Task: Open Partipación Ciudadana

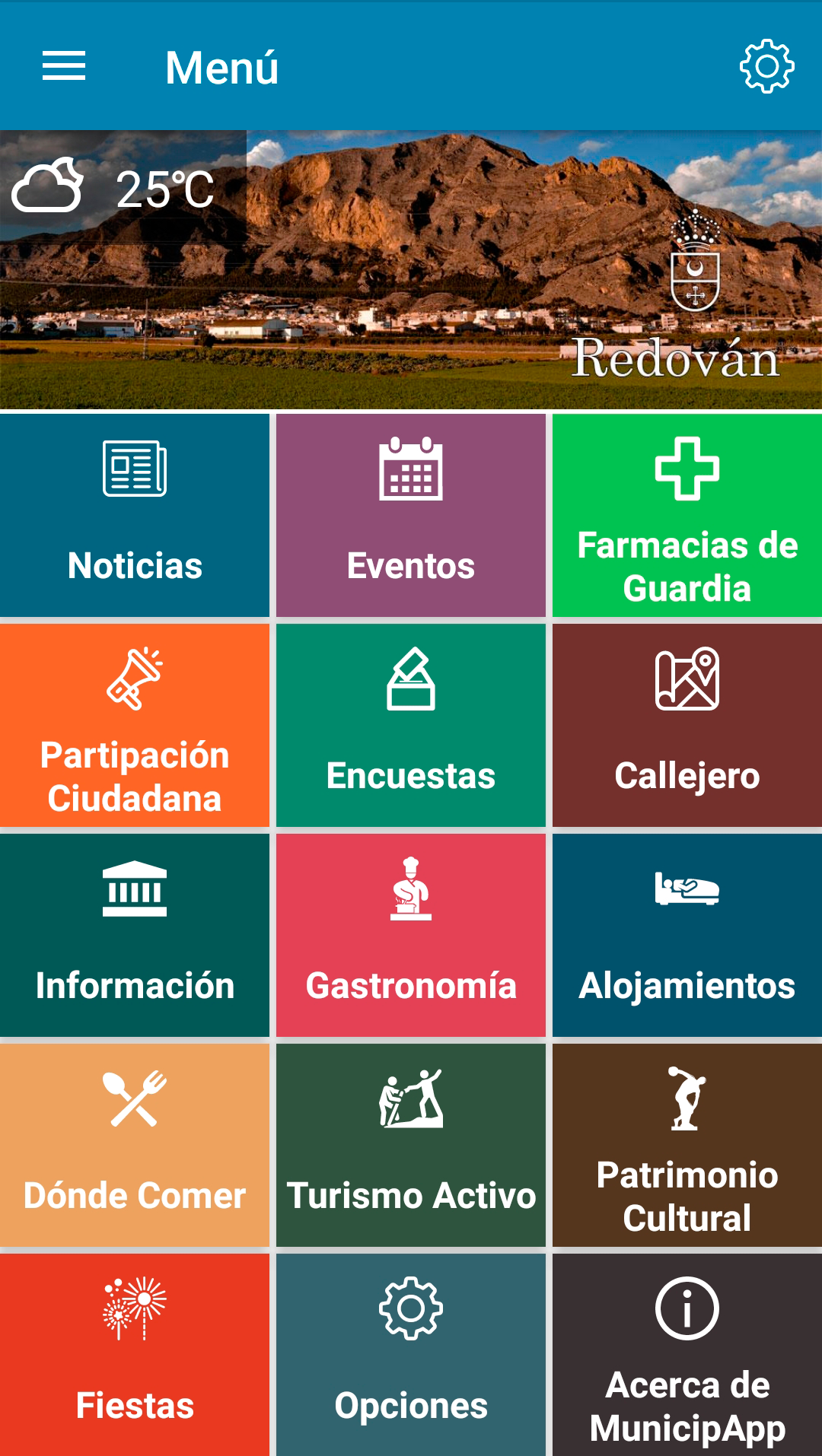Action: tap(135, 725)
